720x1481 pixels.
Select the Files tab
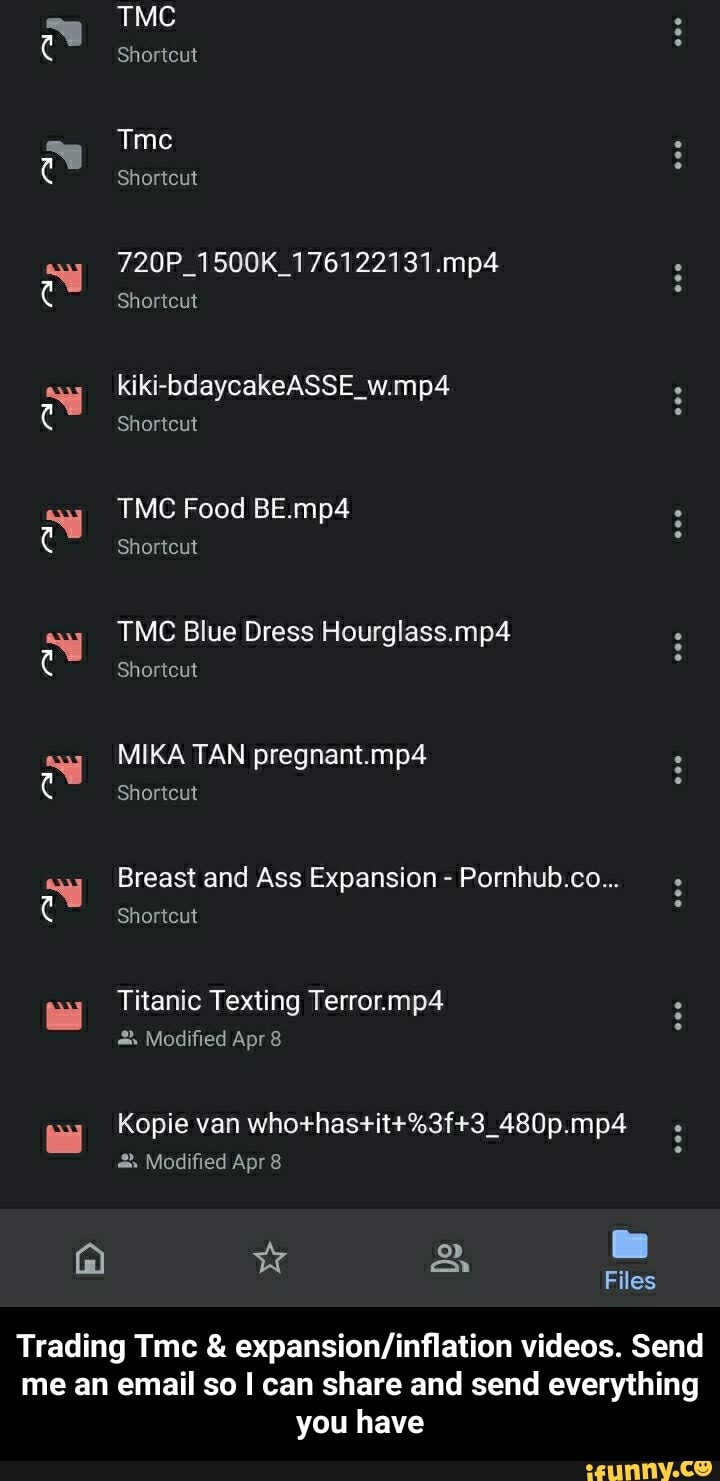[629, 1258]
